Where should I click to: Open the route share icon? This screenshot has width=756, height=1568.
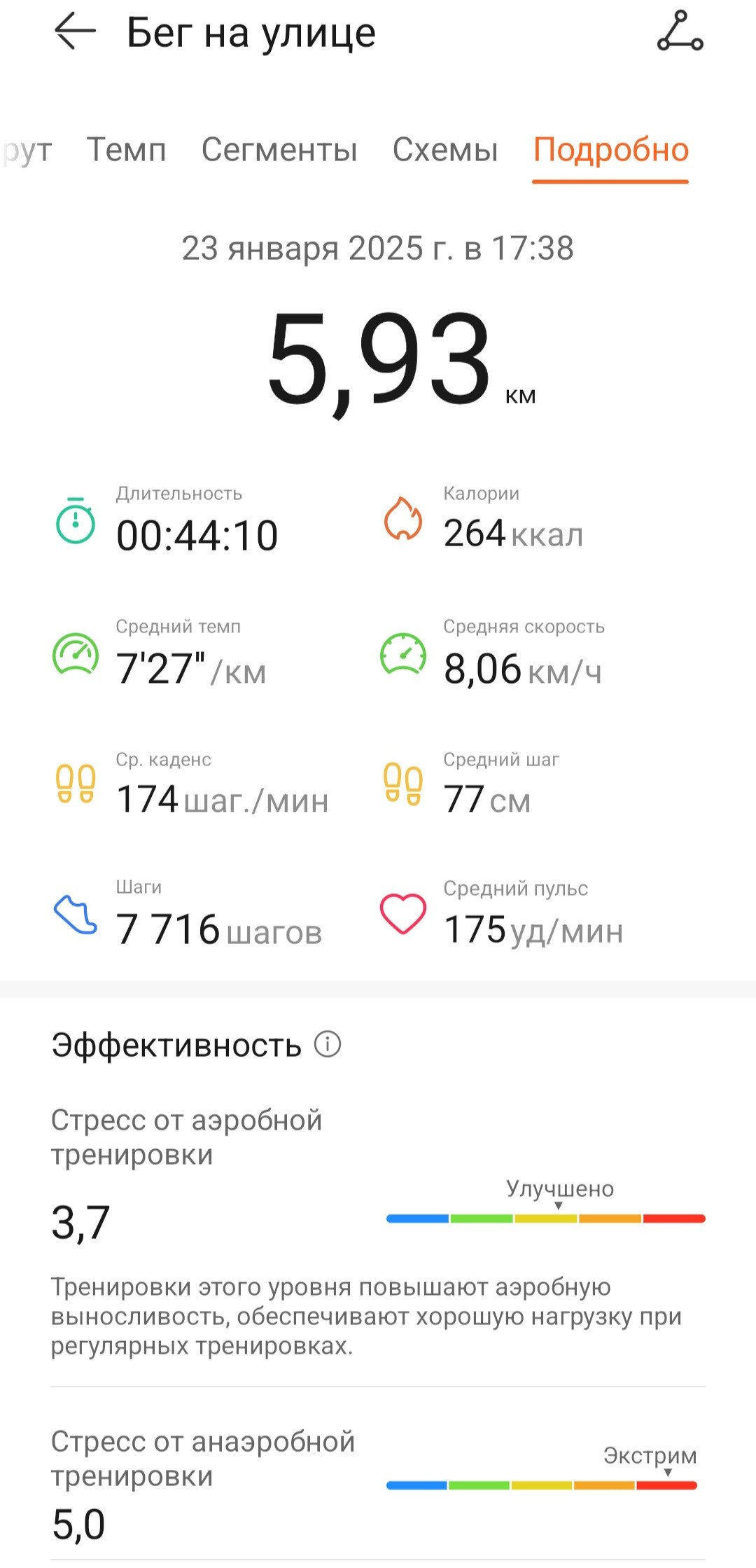[x=680, y=32]
